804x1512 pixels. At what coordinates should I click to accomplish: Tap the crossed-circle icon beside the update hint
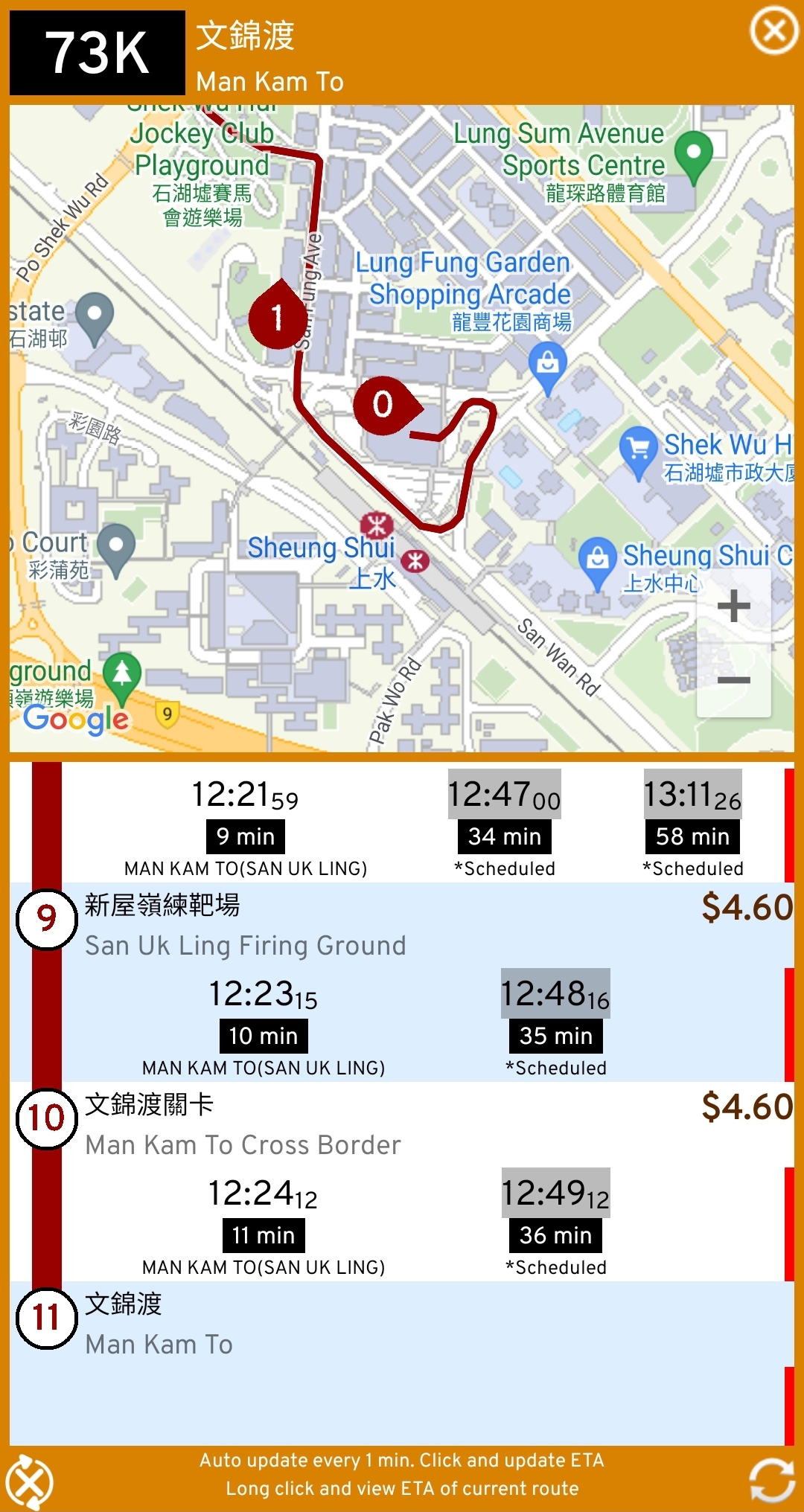tap(28, 1481)
